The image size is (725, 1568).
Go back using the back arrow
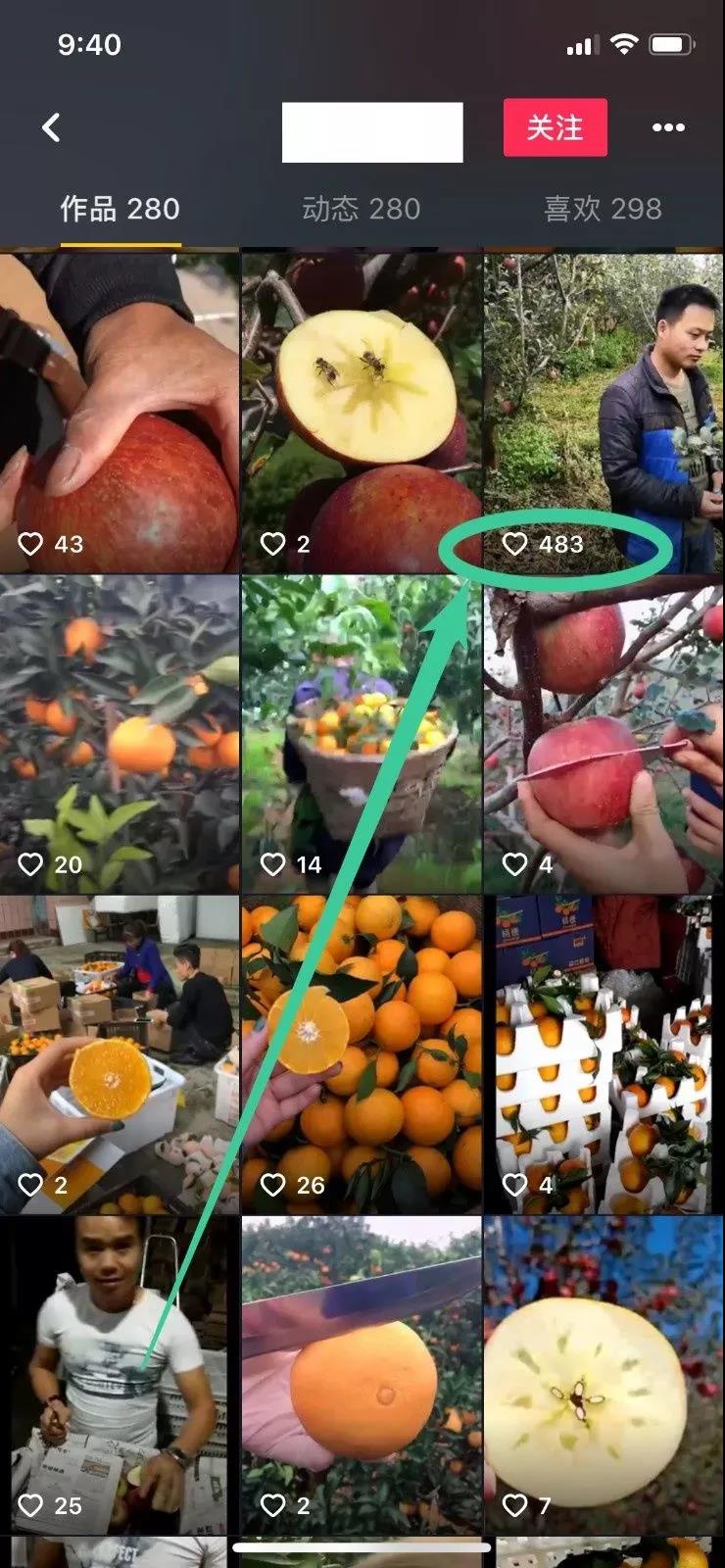pyautogui.click(x=51, y=127)
